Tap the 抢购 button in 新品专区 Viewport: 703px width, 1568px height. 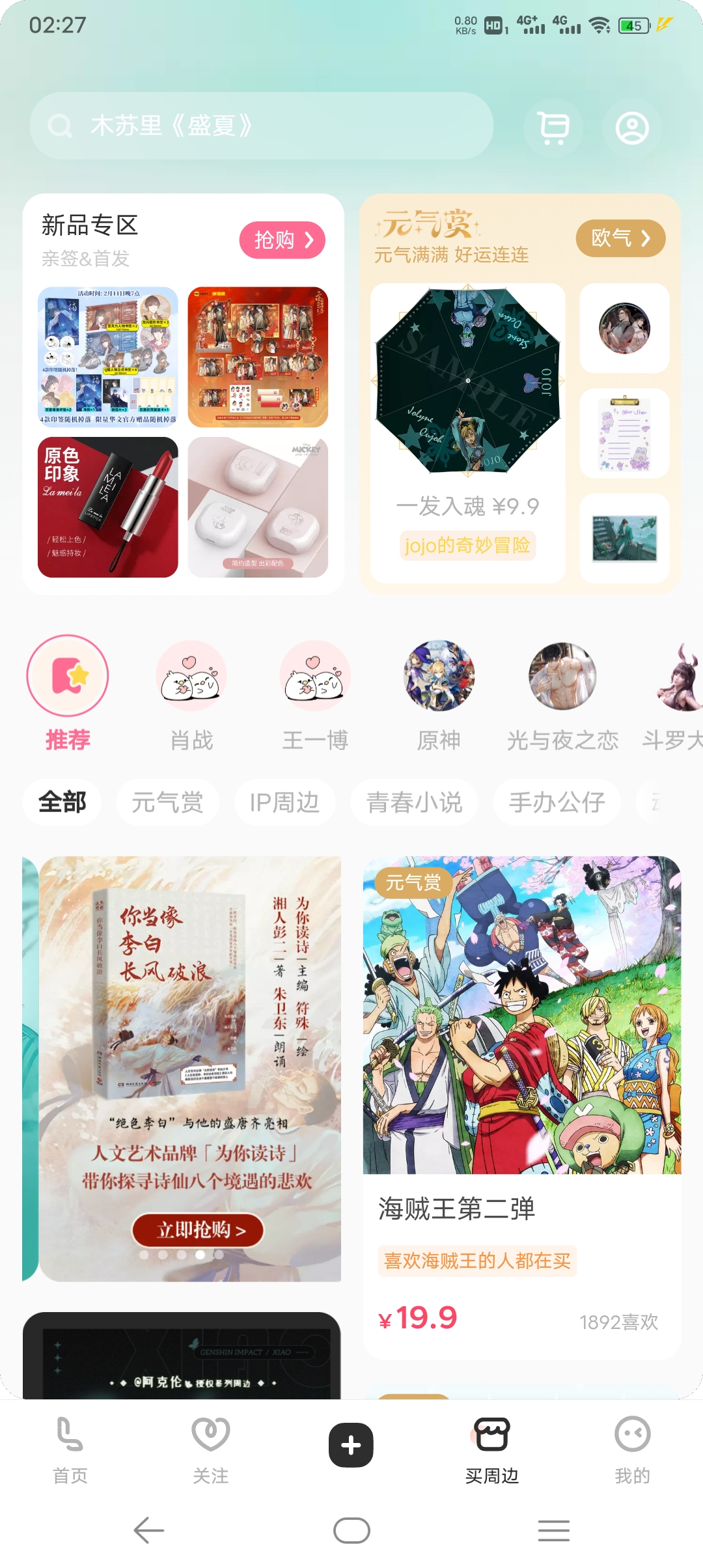(x=282, y=240)
